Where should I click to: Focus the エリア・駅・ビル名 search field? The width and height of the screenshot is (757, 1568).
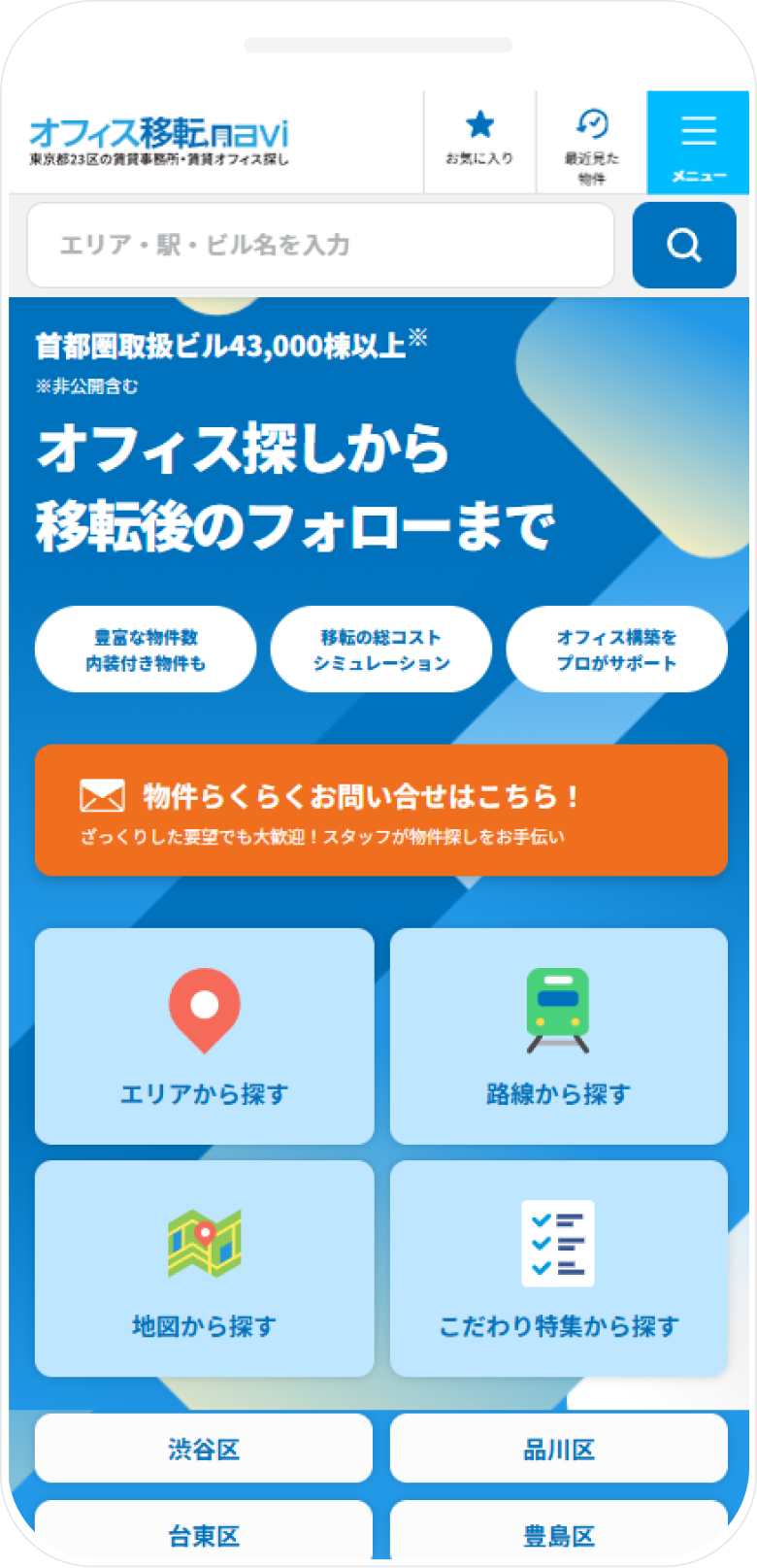(320, 245)
